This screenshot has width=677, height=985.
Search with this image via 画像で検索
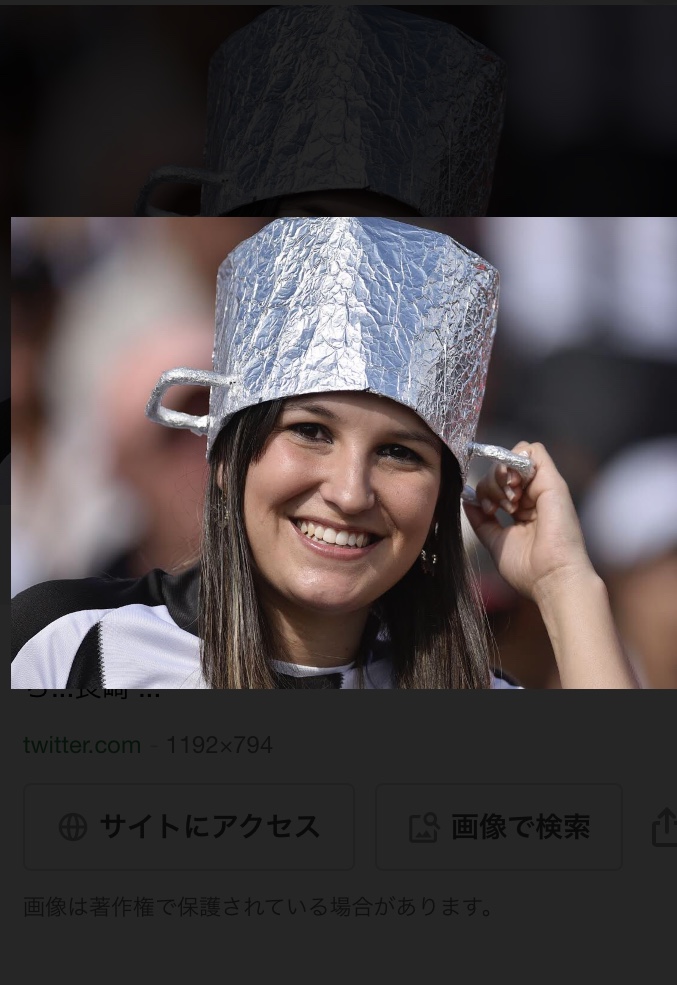click(499, 827)
